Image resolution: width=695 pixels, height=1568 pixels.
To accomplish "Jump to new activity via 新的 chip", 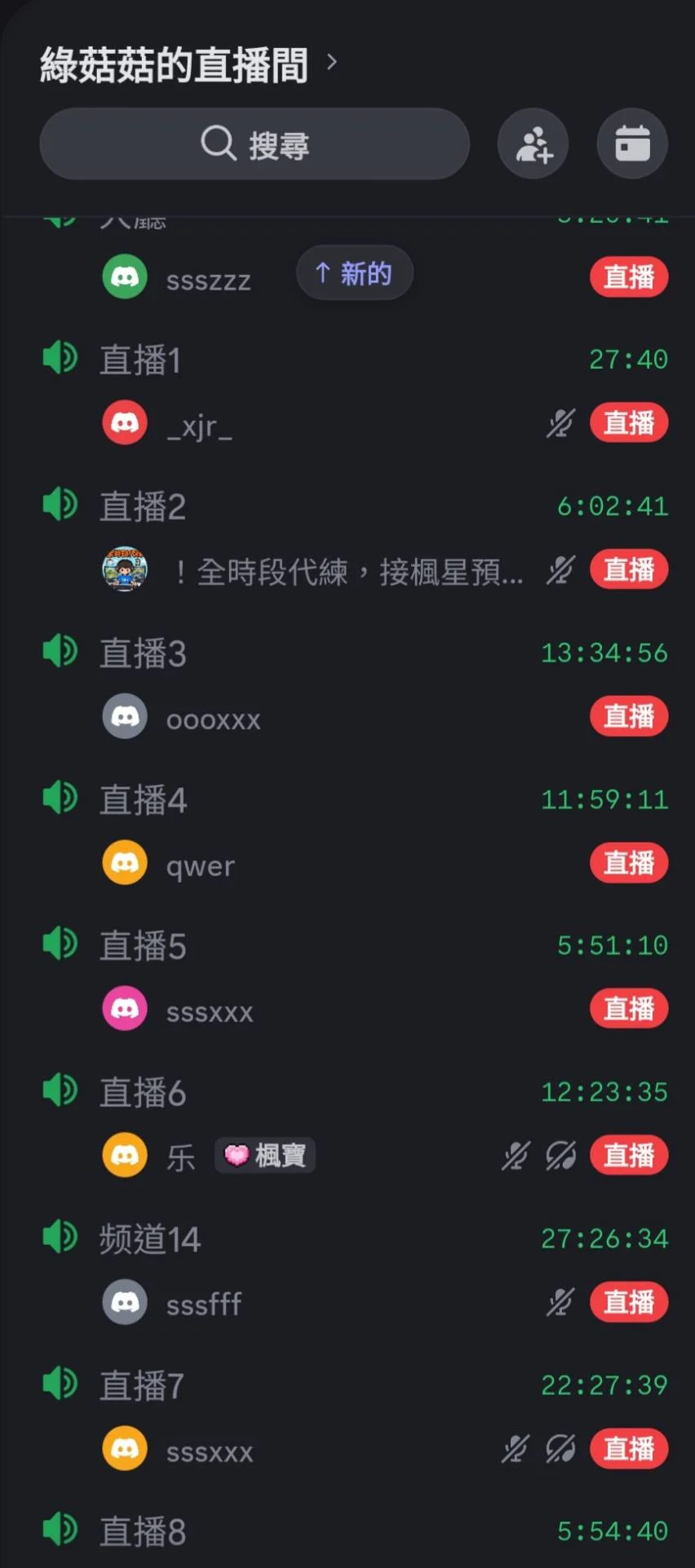I will coord(354,273).
